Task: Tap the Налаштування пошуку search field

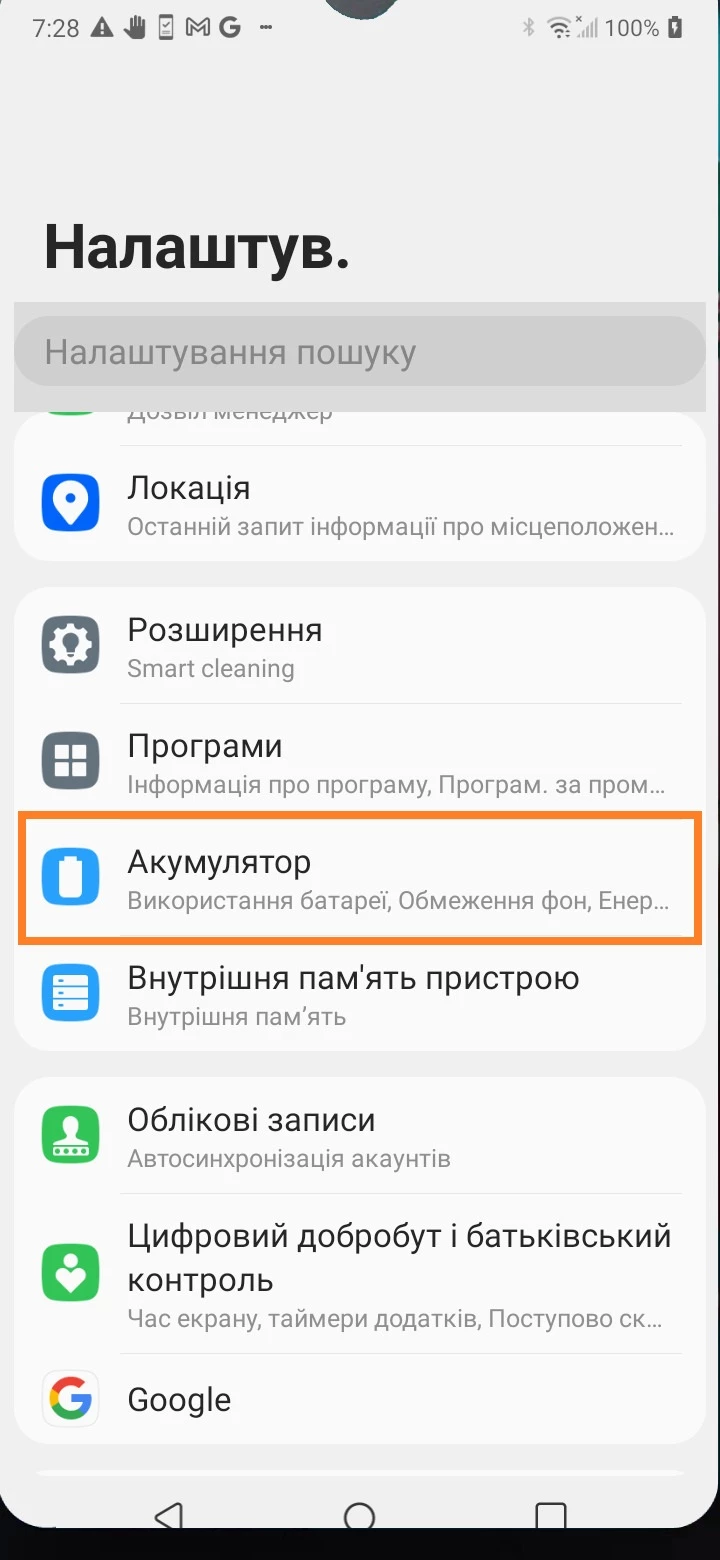Action: (x=360, y=352)
